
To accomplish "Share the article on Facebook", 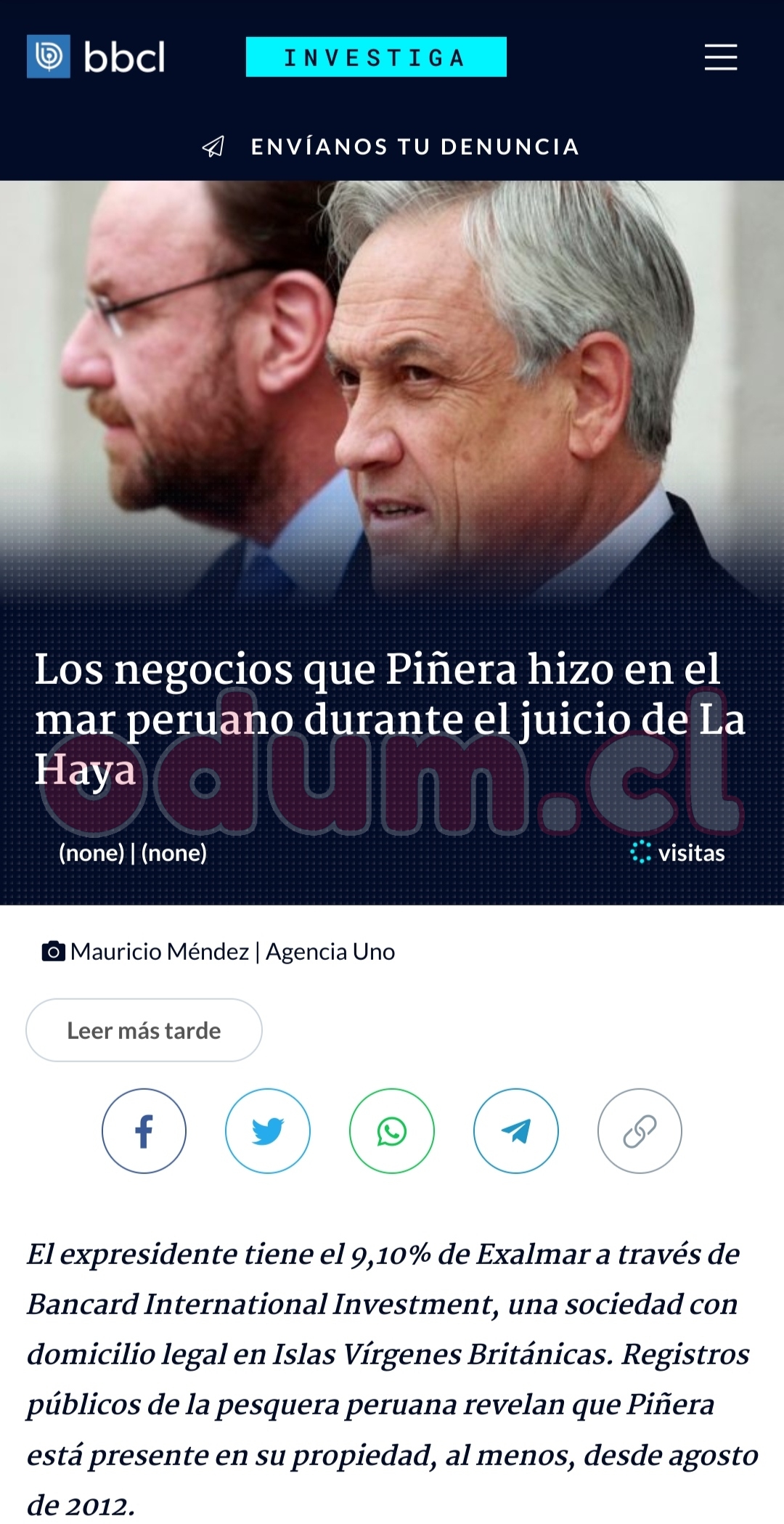I will tap(144, 1130).
